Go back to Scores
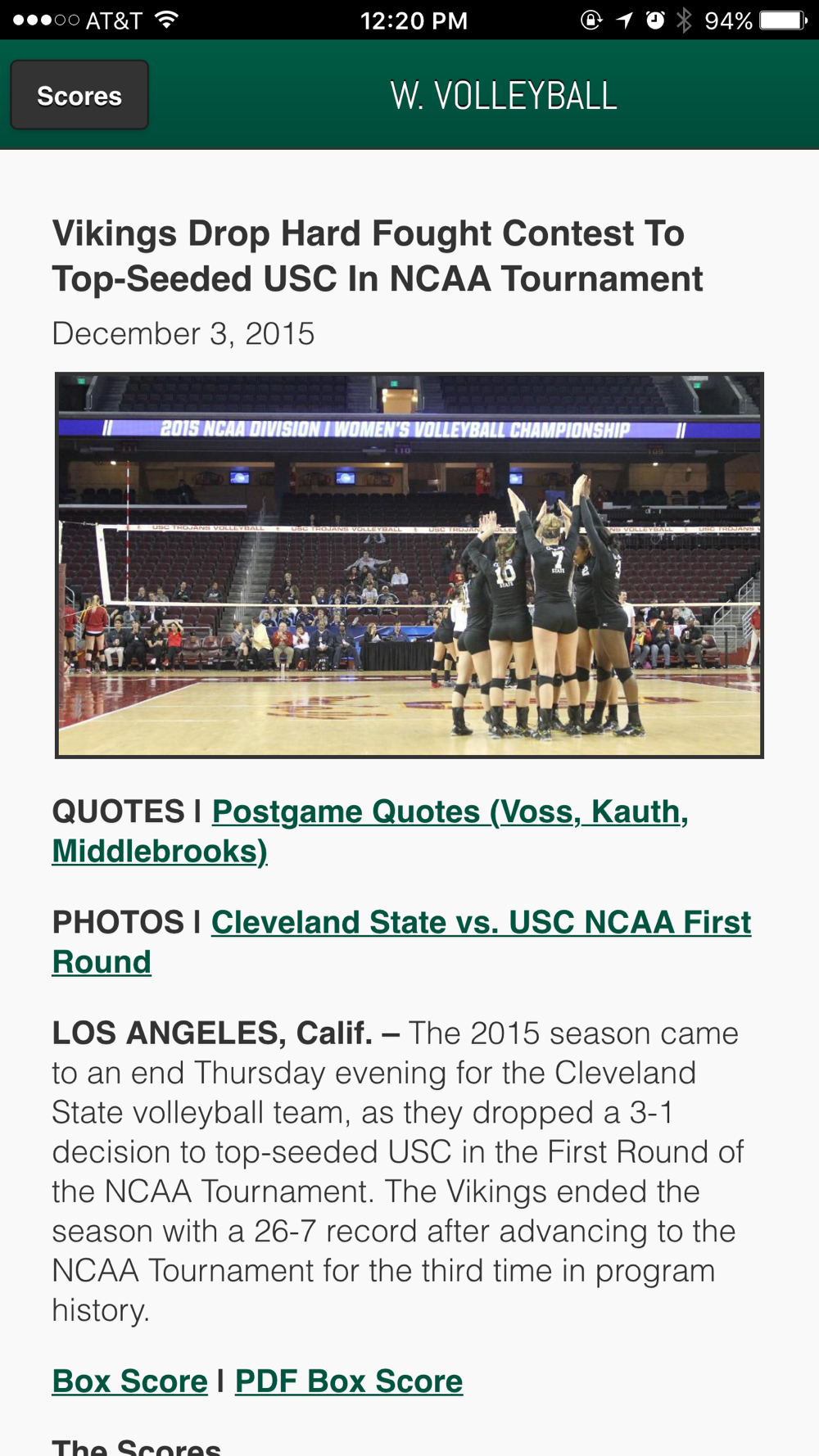Image resolution: width=819 pixels, height=1456 pixels. pos(79,96)
